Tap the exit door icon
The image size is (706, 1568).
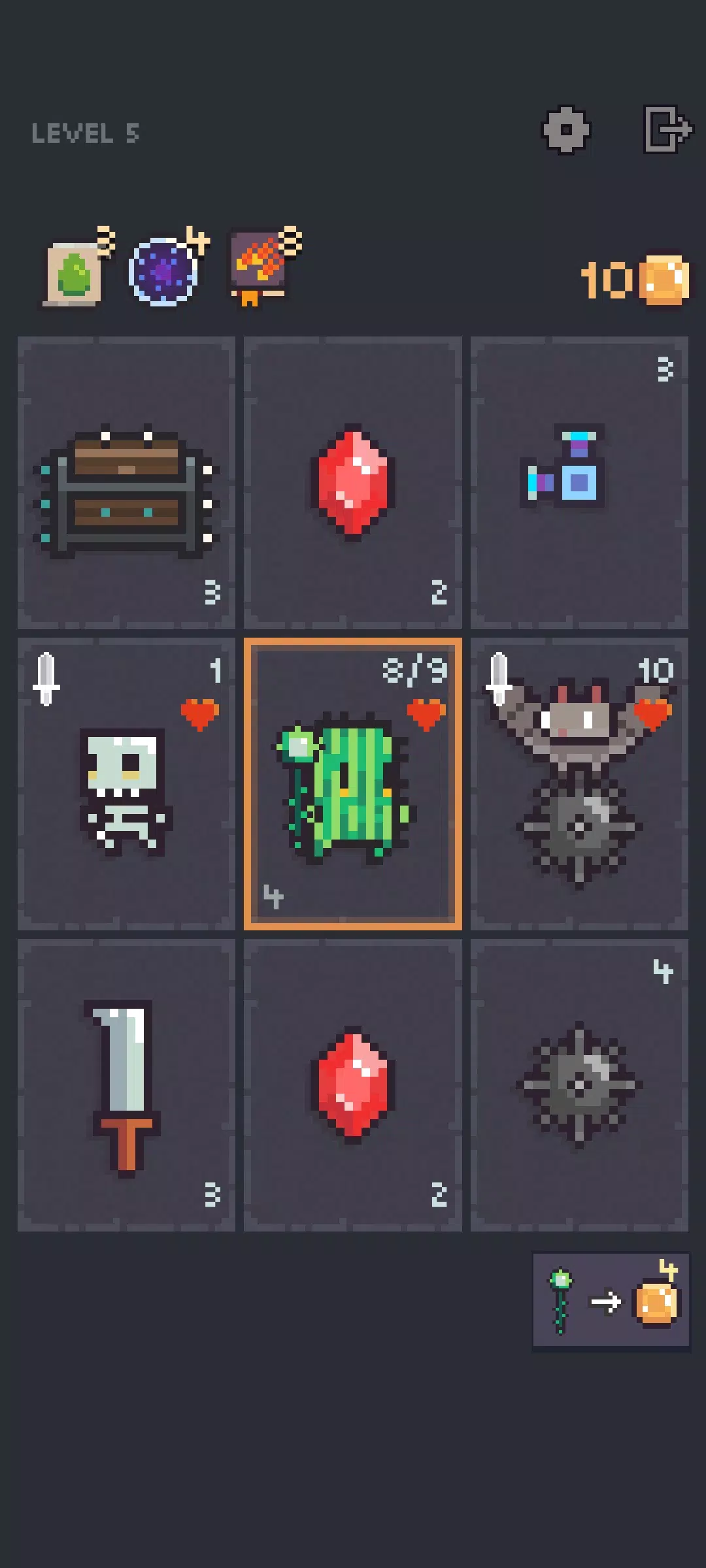click(667, 129)
